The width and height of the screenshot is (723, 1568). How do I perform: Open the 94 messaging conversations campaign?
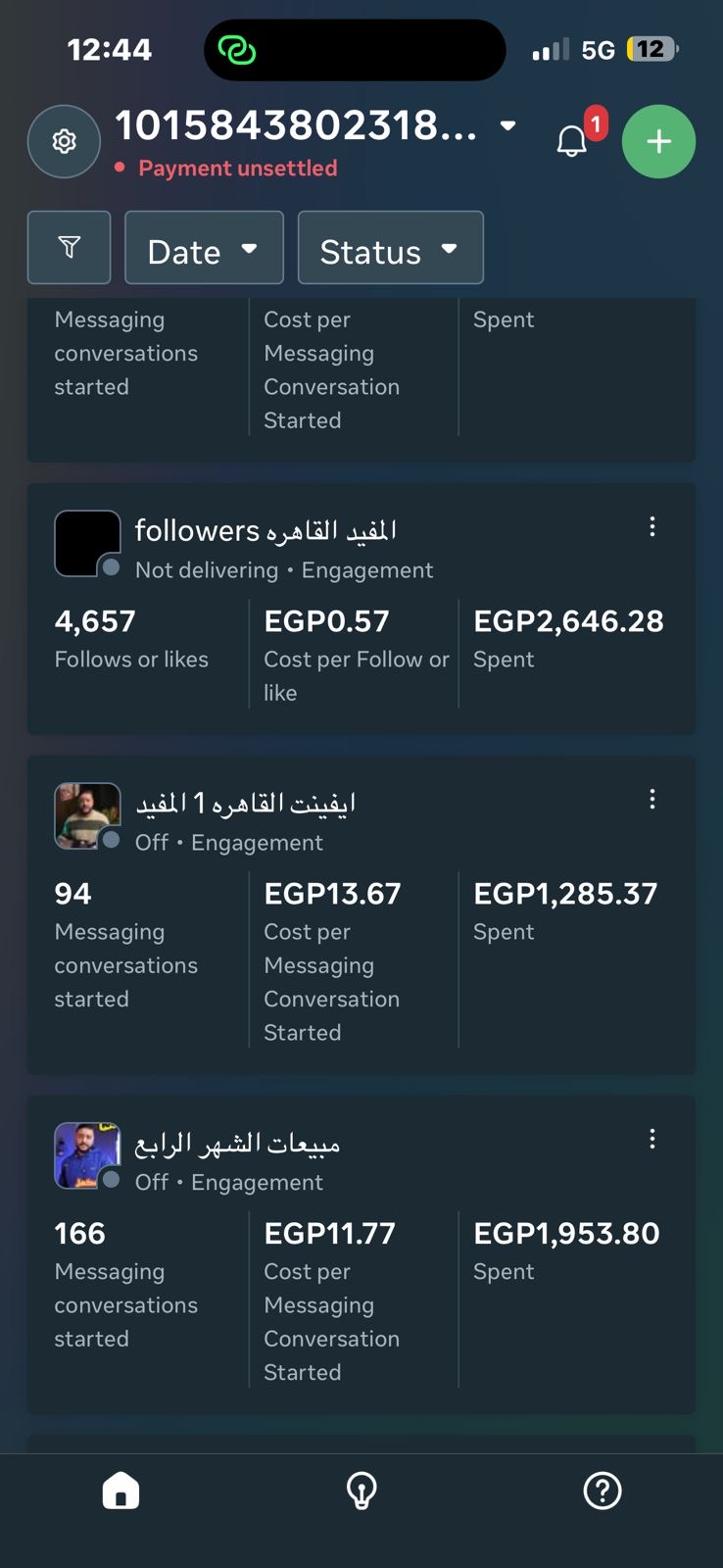click(245, 805)
